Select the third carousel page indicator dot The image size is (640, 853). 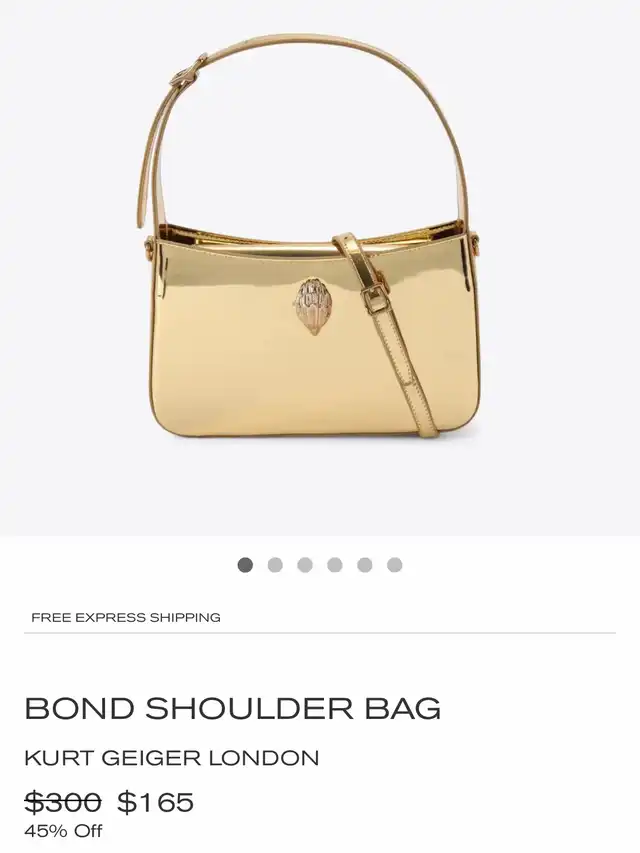[x=305, y=565]
